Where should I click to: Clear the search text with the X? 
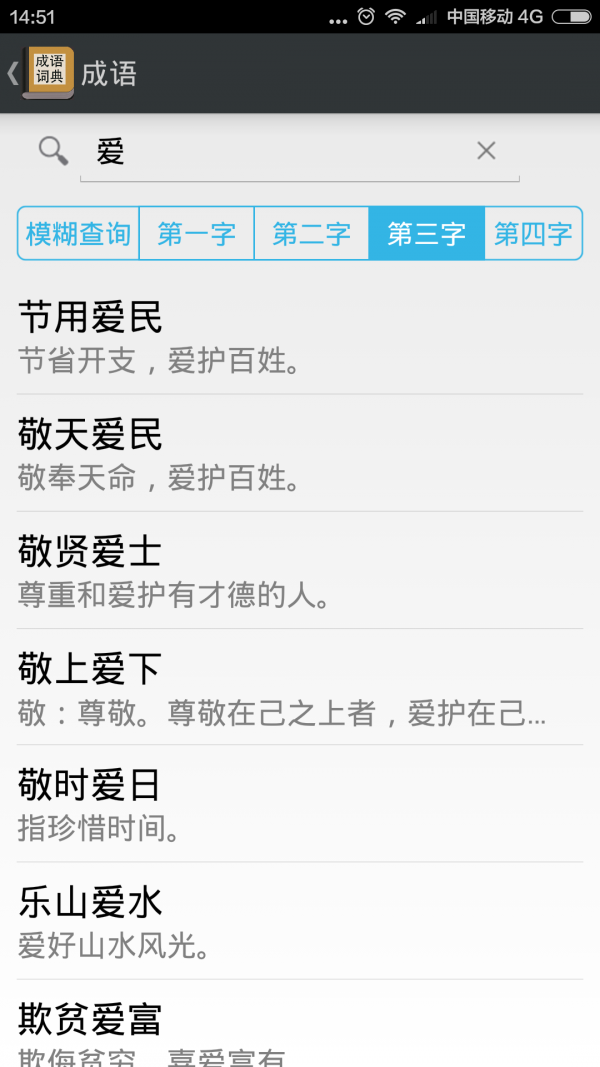pos(486,151)
